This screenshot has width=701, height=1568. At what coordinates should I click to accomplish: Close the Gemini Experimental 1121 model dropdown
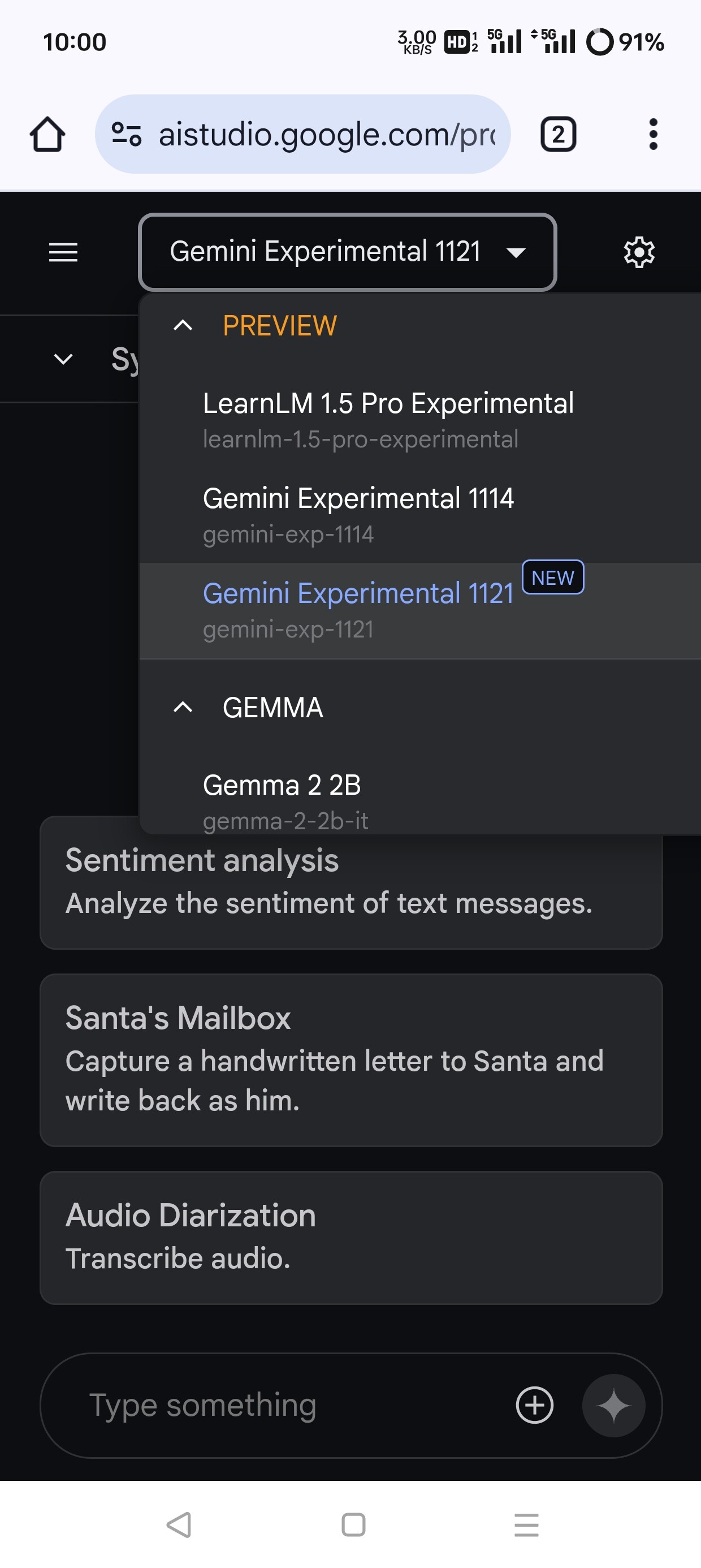(x=348, y=252)
